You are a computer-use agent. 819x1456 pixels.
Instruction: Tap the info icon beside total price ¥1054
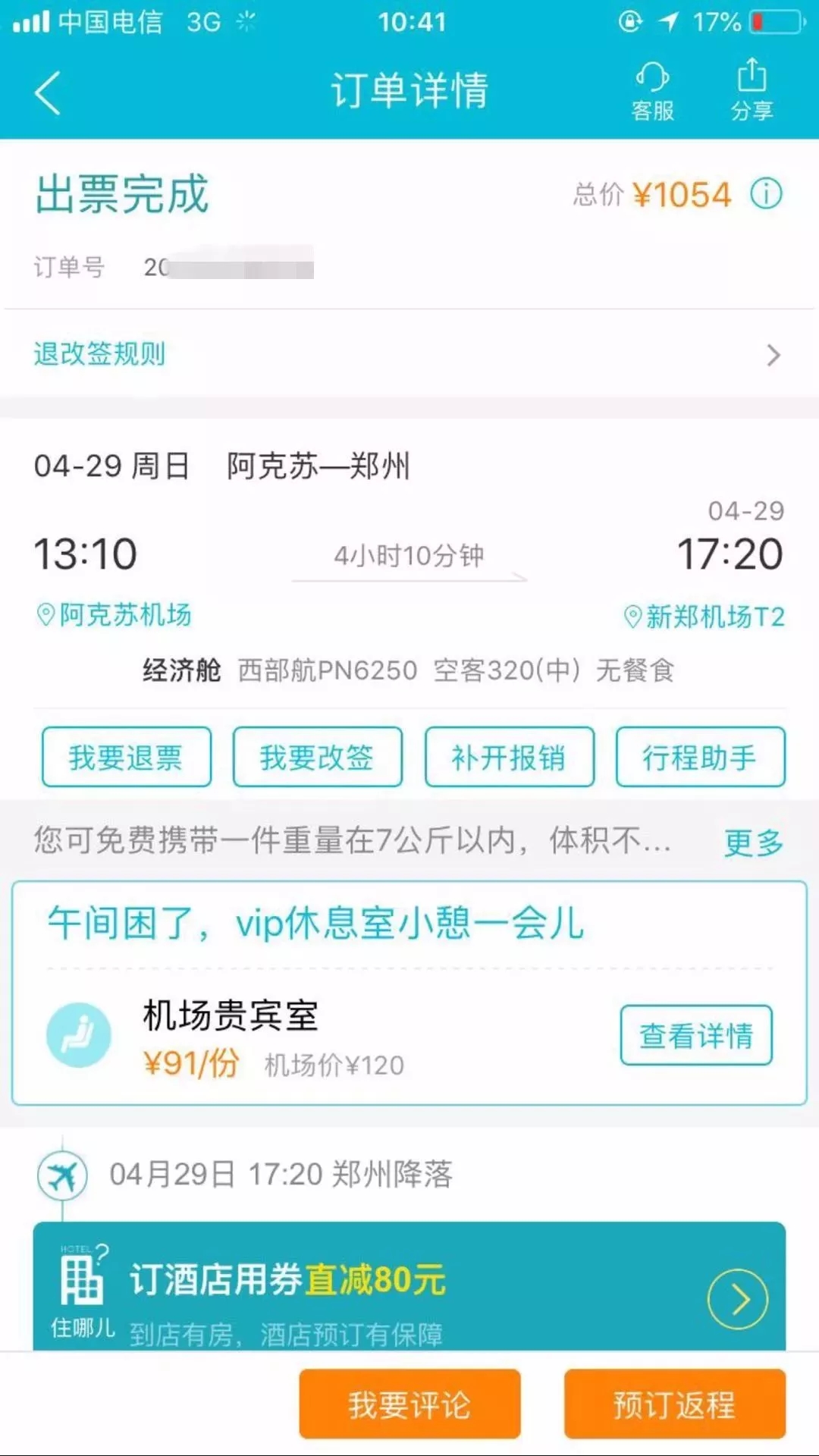(x=766, y=193)
